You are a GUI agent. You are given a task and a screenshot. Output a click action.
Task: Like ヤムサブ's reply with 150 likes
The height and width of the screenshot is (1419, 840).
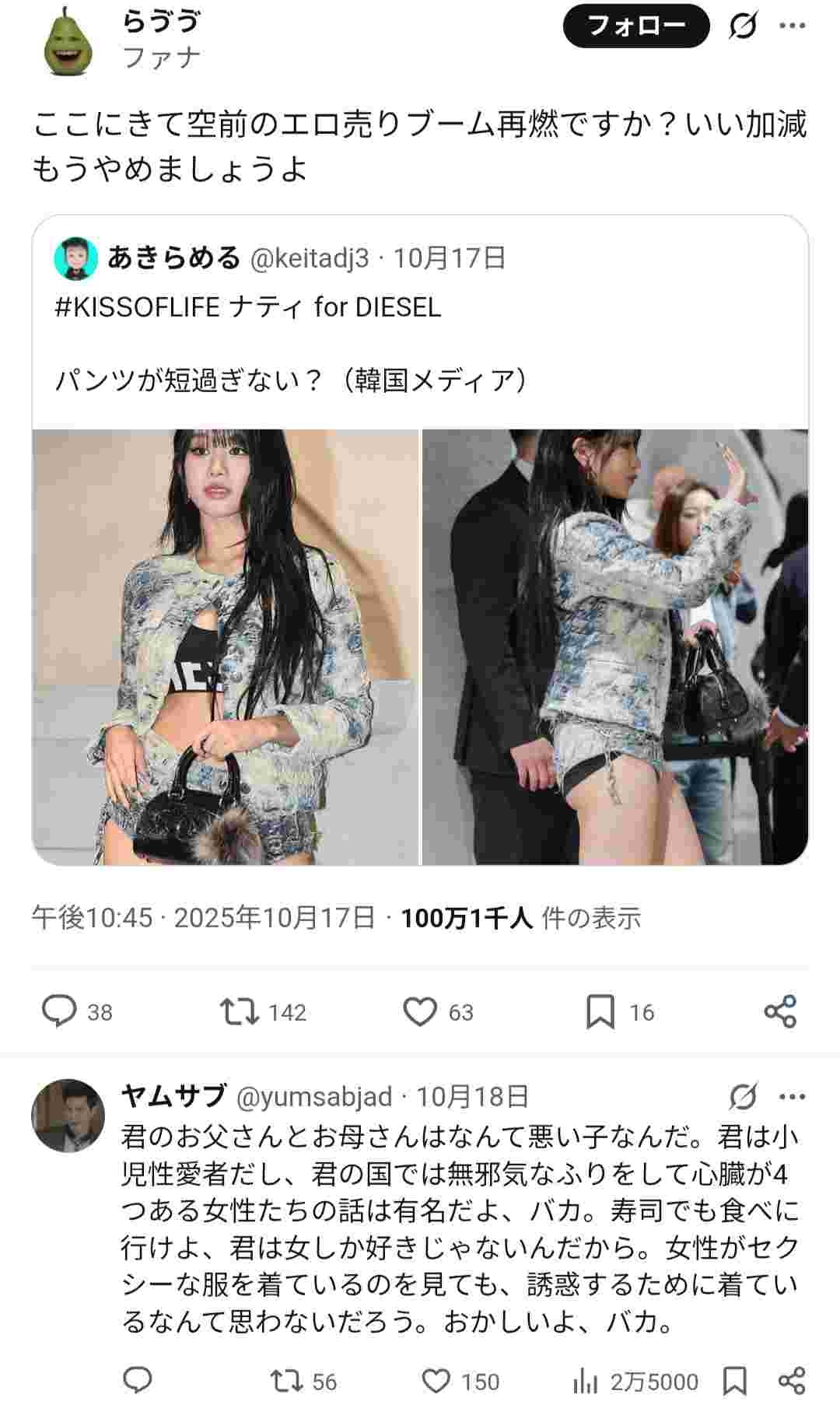tap(436, 1381)
